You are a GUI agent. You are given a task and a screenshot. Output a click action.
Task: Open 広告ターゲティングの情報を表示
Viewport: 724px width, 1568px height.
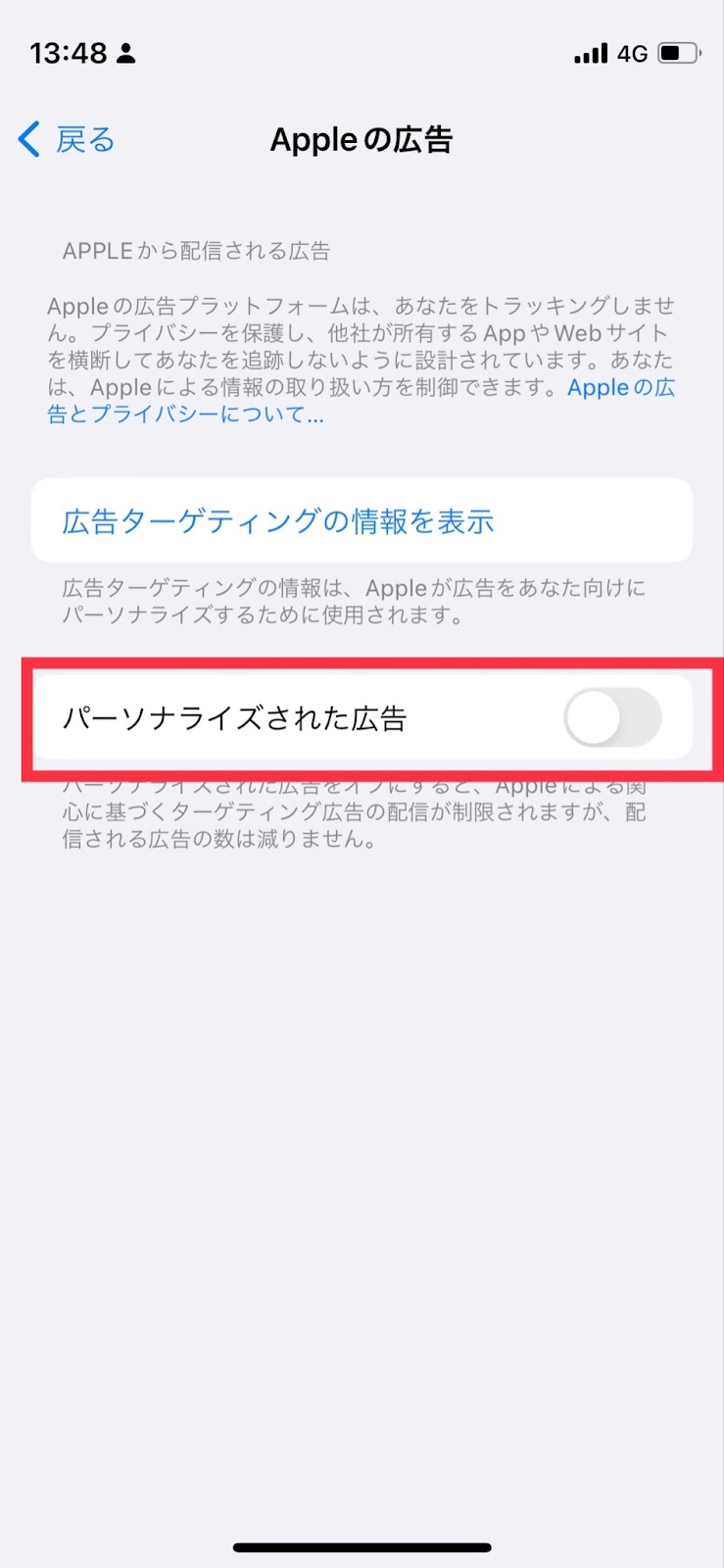click(278, 521)
